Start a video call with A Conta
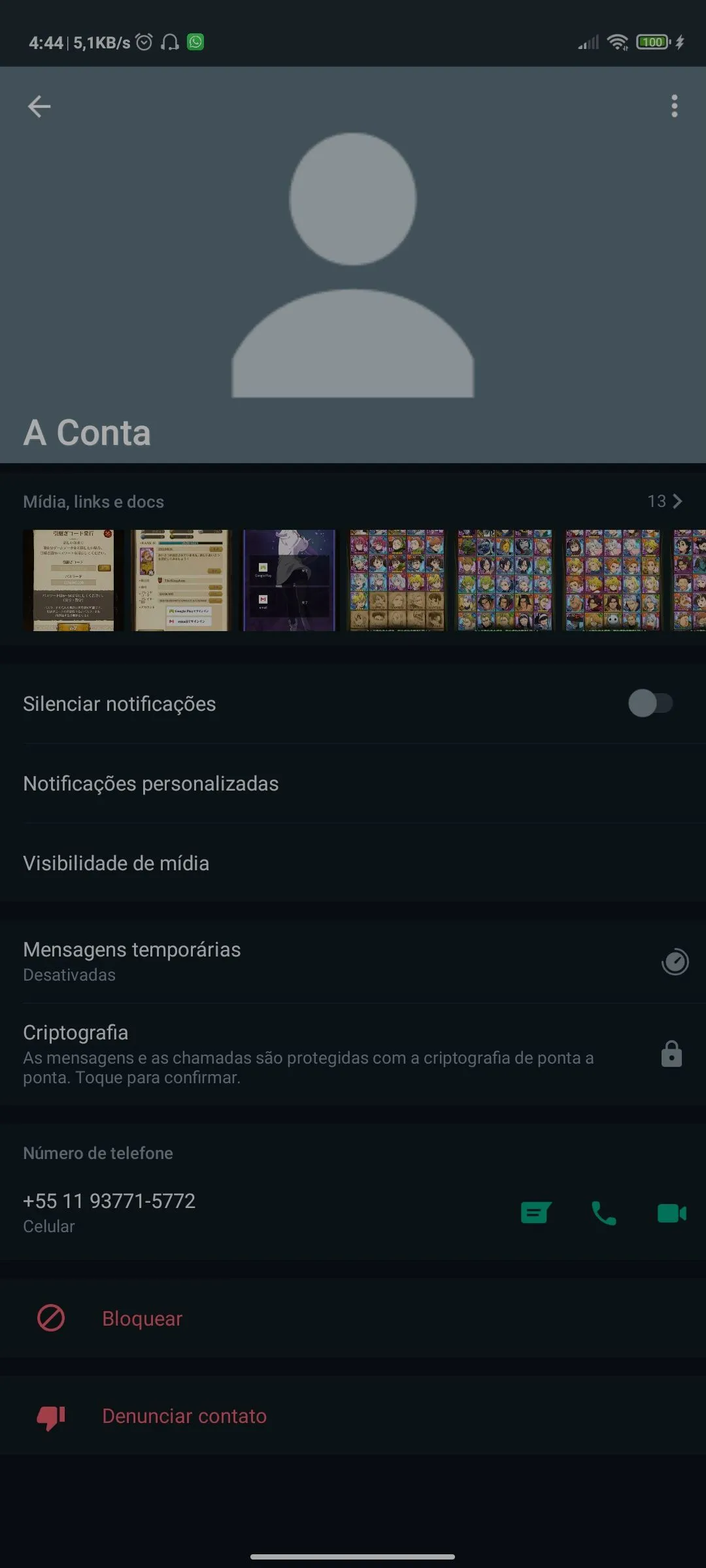This screenshot has height=1568, width=706. (671, 1213)
